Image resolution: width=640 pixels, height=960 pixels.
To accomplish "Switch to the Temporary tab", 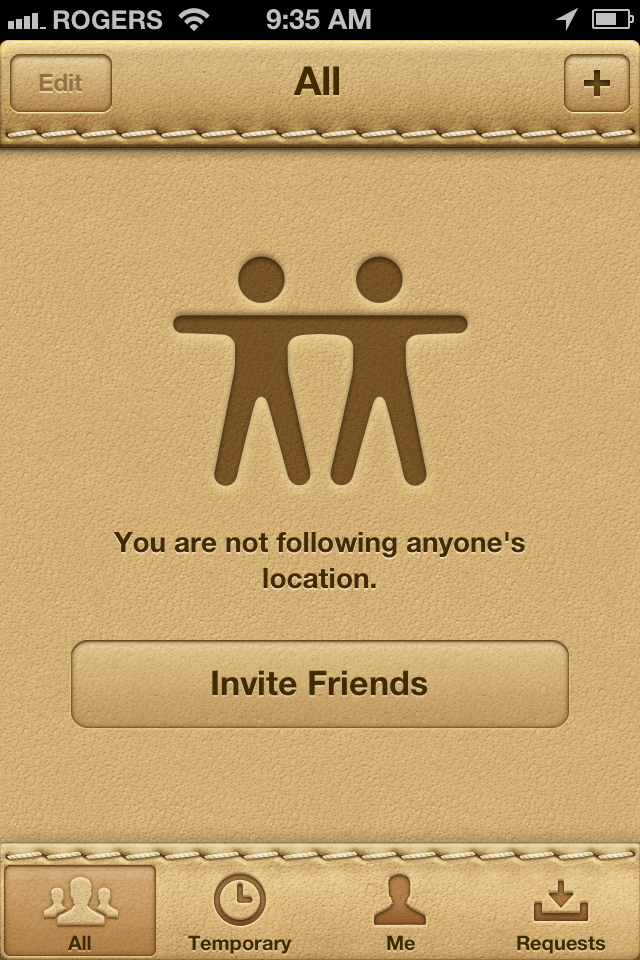I will (240, 910).
